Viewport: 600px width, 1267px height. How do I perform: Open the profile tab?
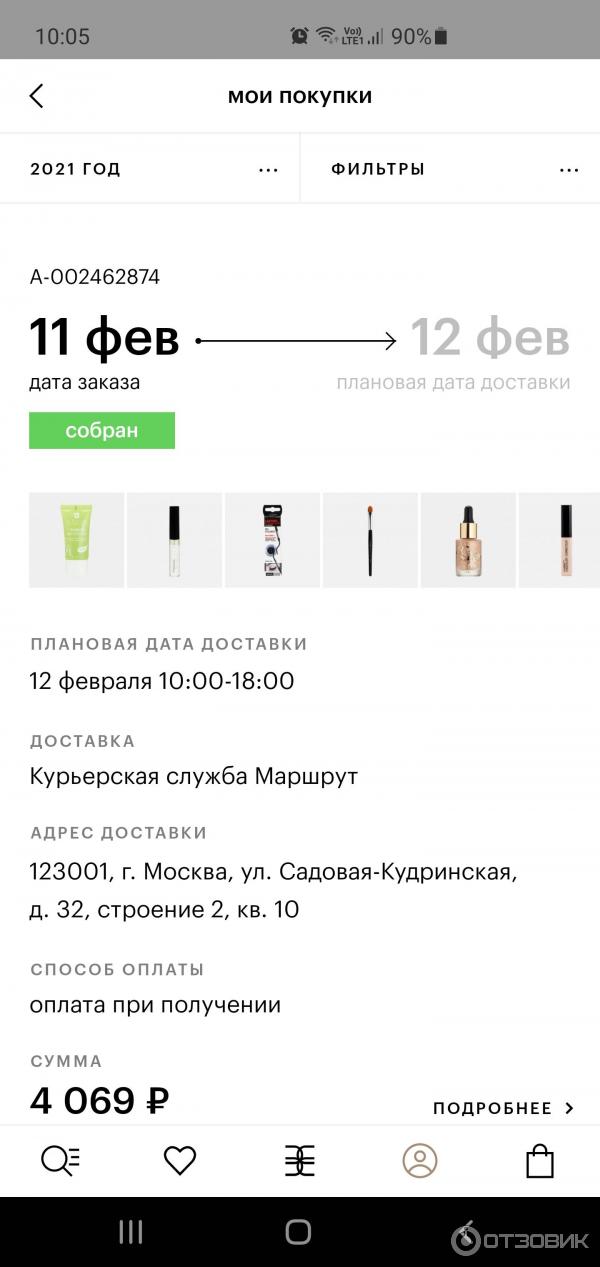(420, 1161)
